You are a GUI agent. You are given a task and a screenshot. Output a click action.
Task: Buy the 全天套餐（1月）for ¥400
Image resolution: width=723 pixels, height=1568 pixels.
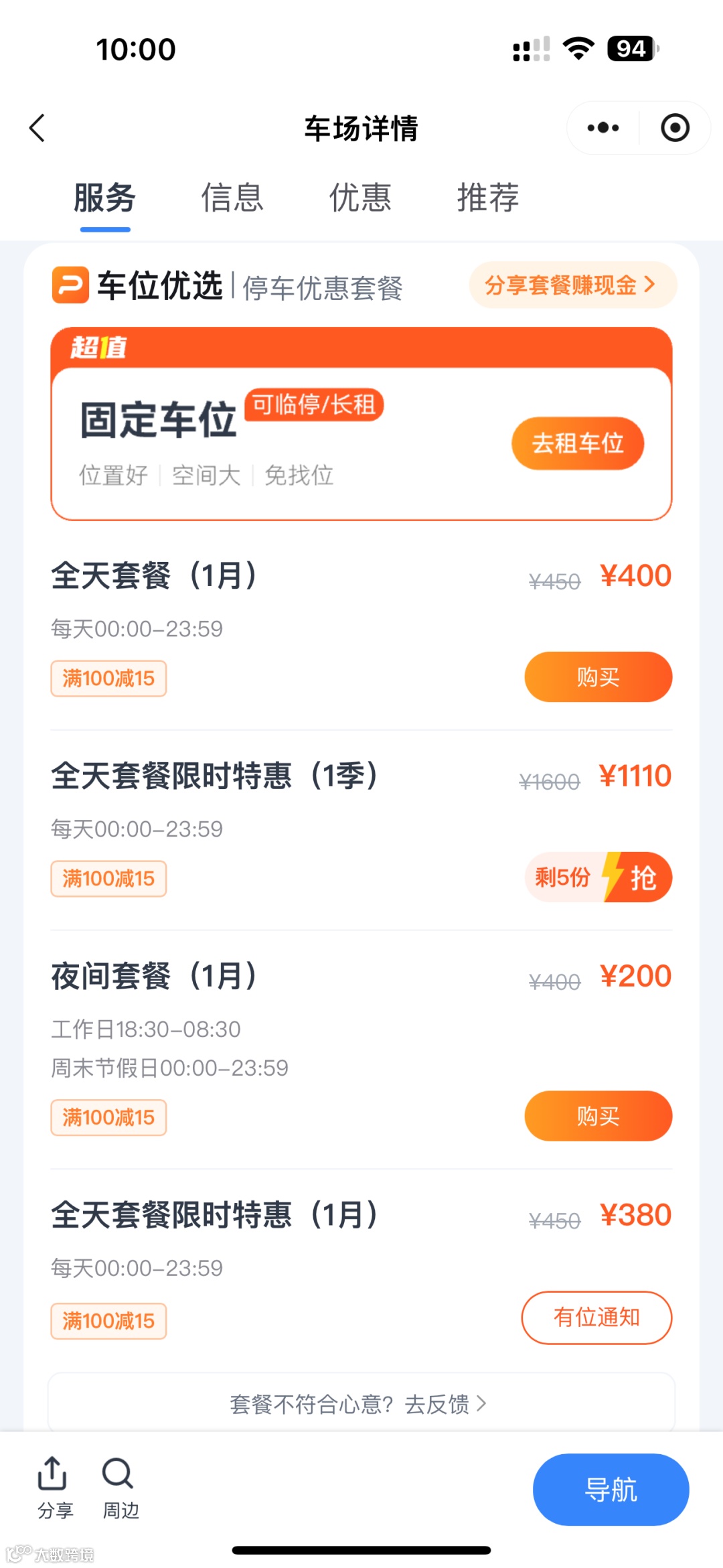click(x=598, y=677)
